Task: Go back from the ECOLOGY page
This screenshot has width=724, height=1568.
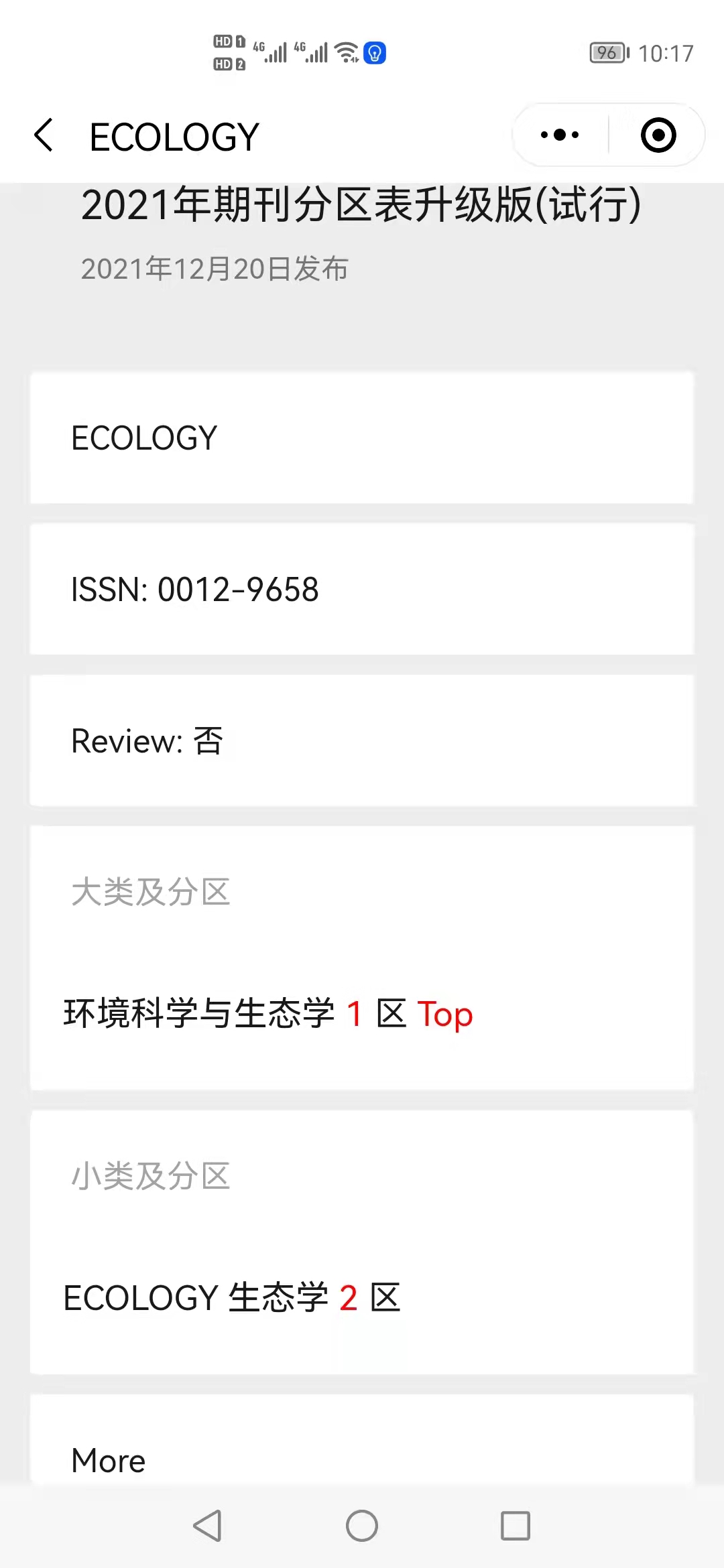Action: 44,136
